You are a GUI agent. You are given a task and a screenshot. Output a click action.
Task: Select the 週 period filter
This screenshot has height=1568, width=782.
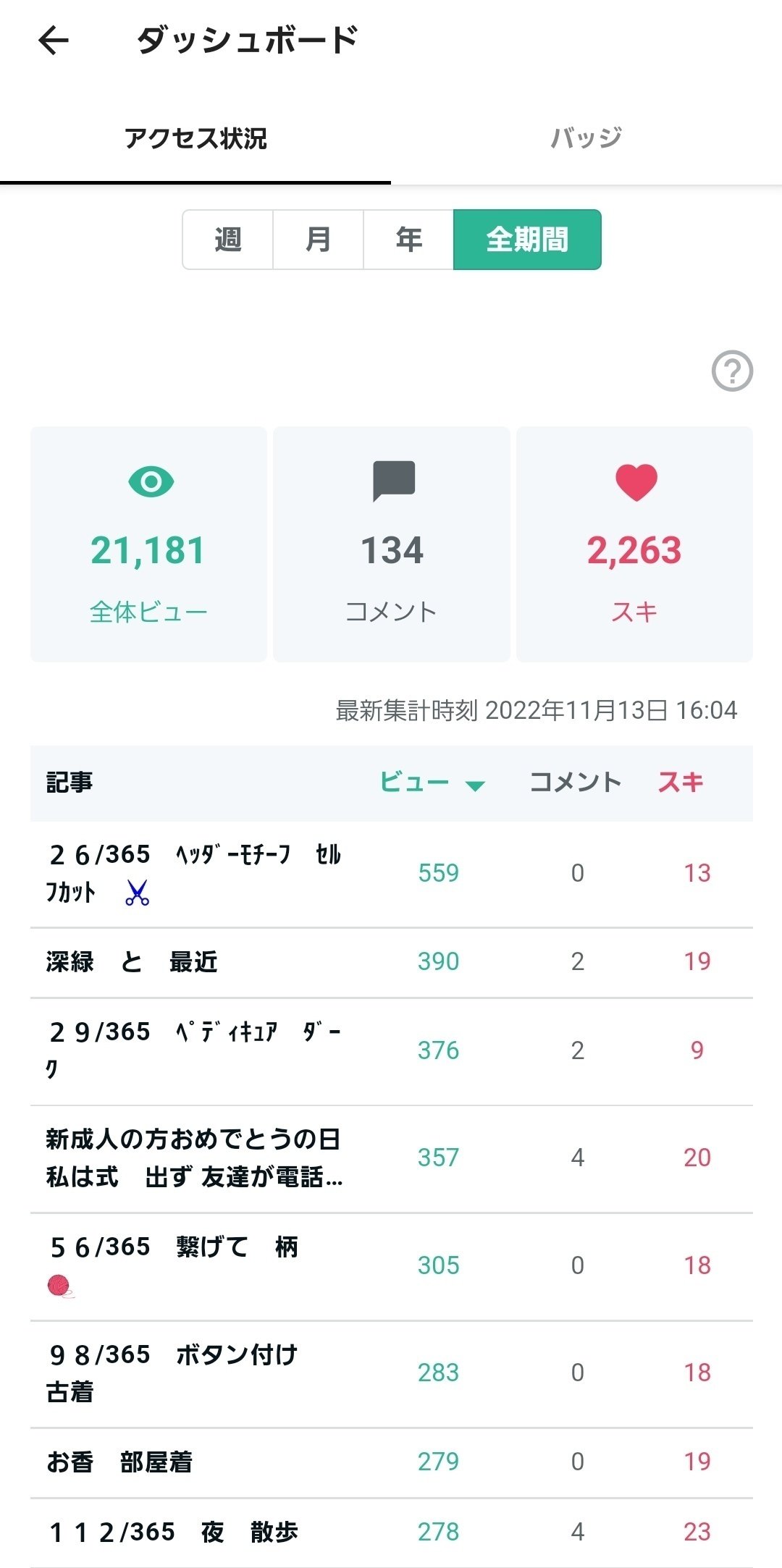[228, 240]
